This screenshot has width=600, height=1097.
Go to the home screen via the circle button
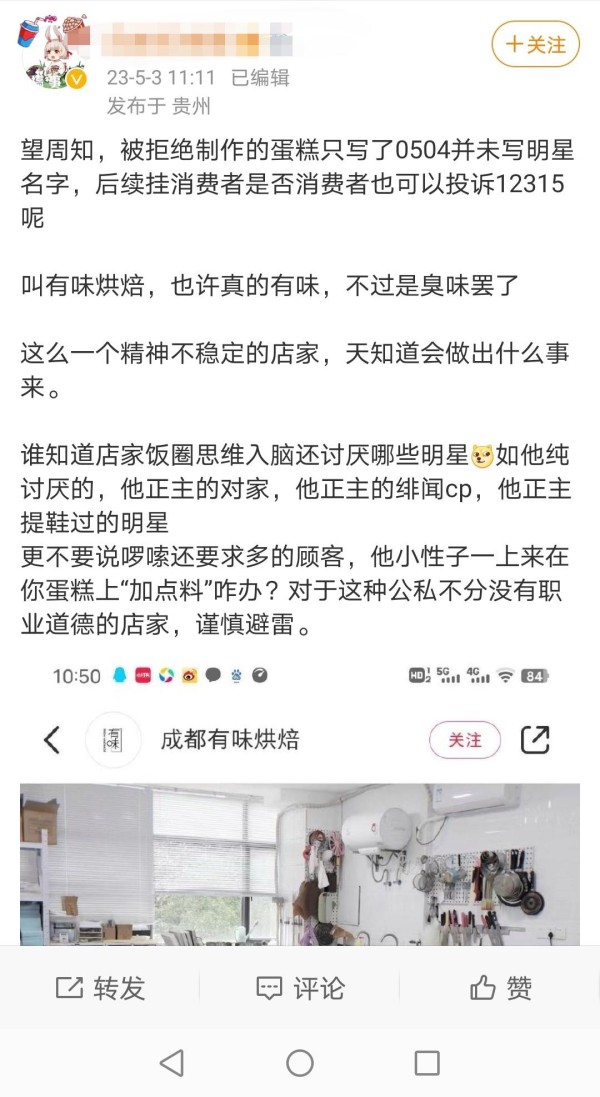coord(300,1063)
